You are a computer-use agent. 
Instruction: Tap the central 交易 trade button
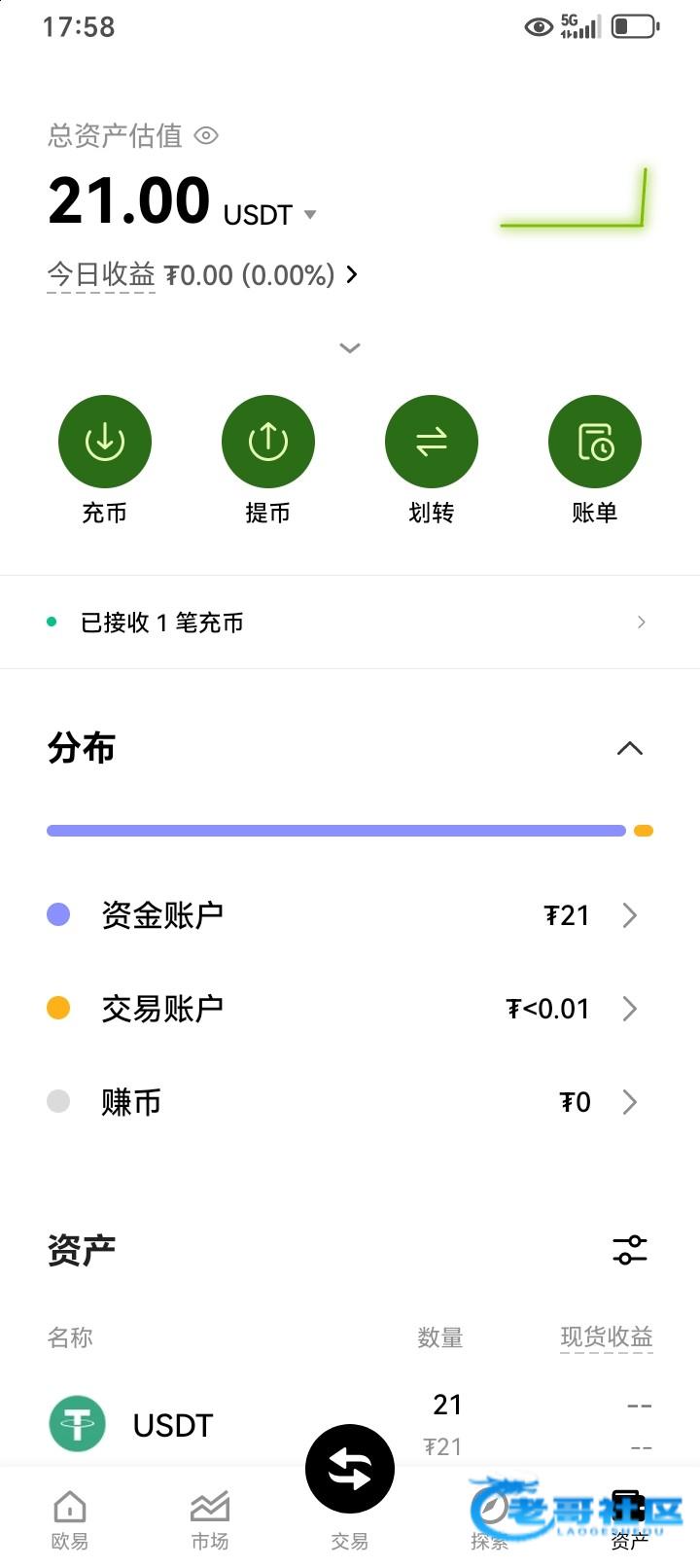pos(350,1470)
